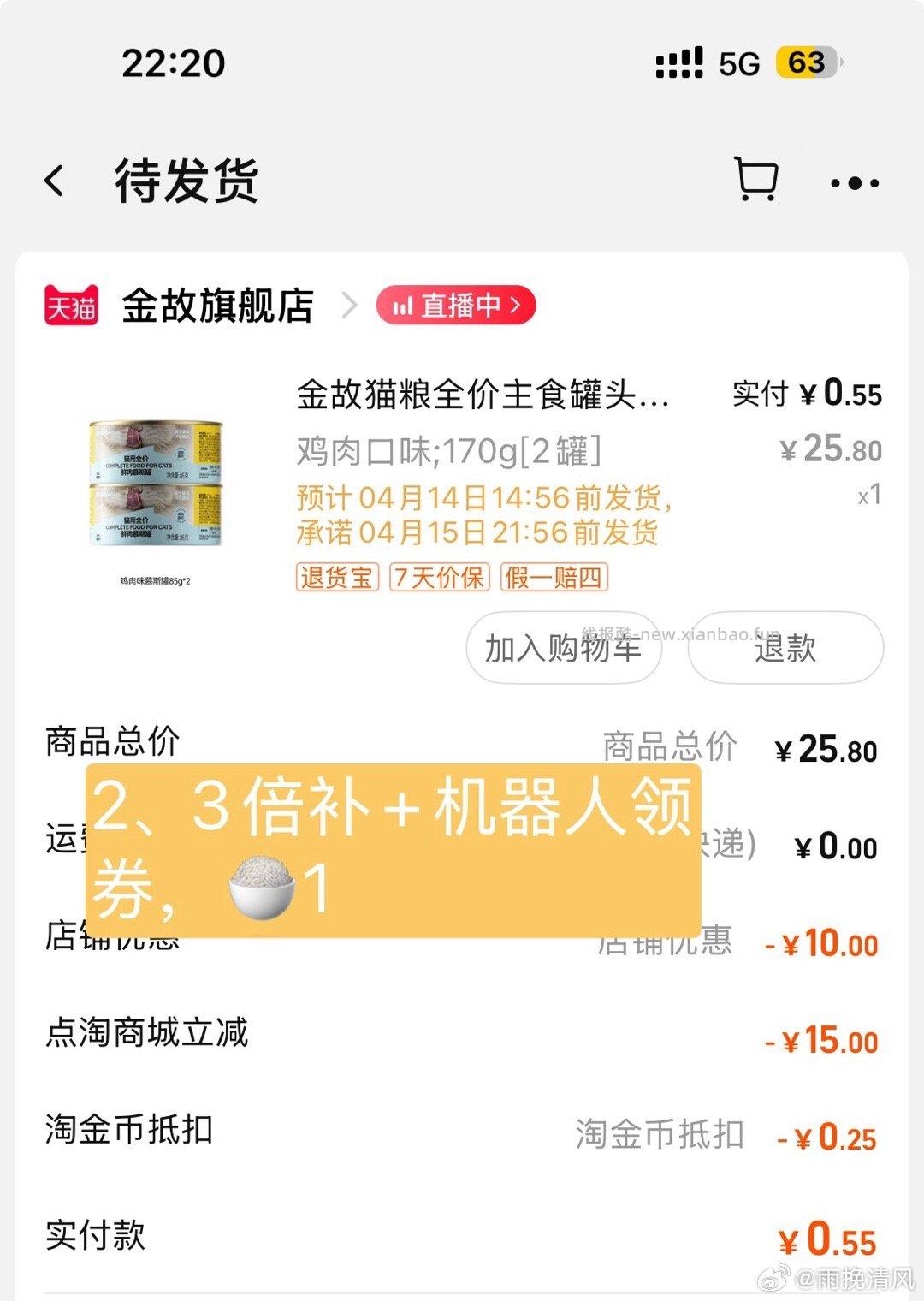The image size is (924, 1301).
Task: Expand the store page via chevron next to 金故旗舰店
Action: click(x=348, y=306)
